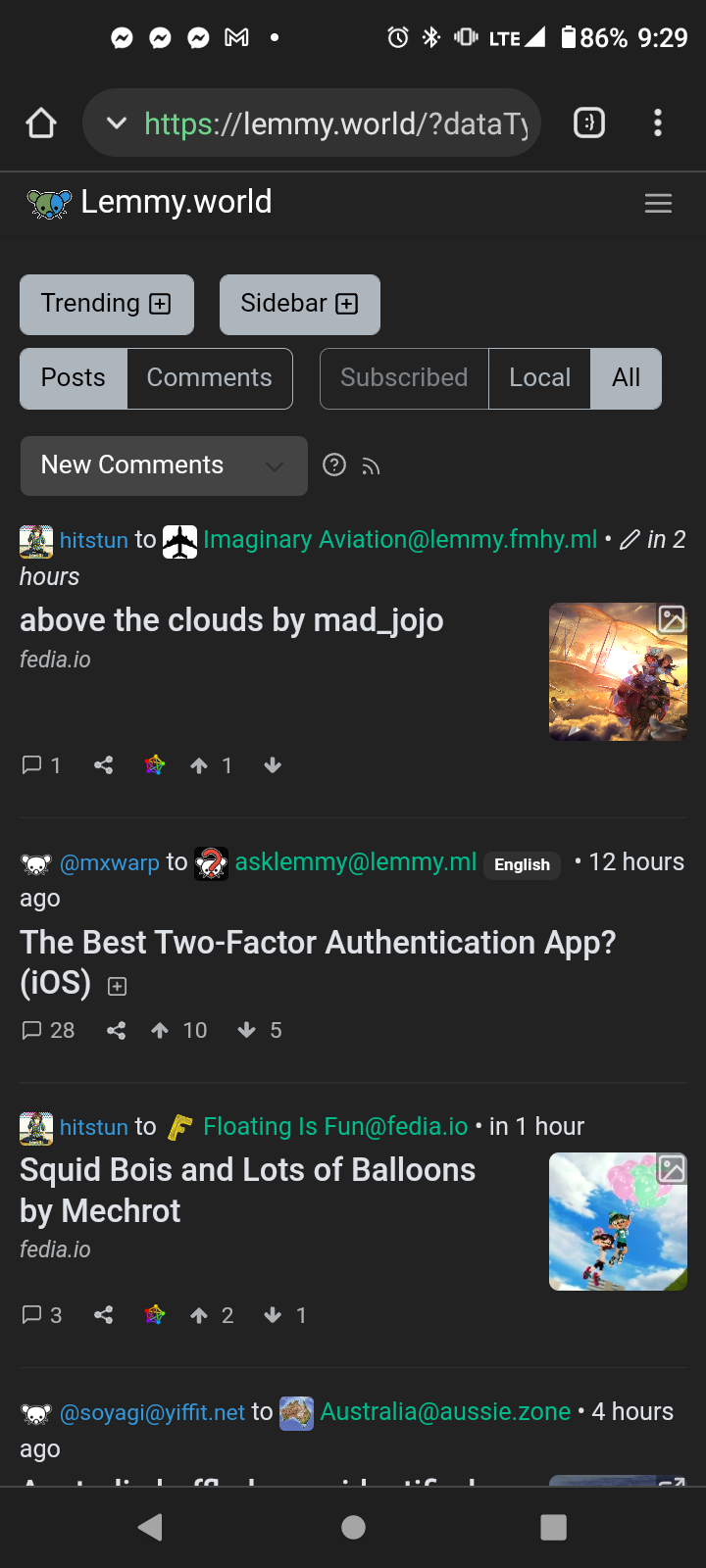
Task: Open the RSS feed icon
Action: (x=371, y=467)
